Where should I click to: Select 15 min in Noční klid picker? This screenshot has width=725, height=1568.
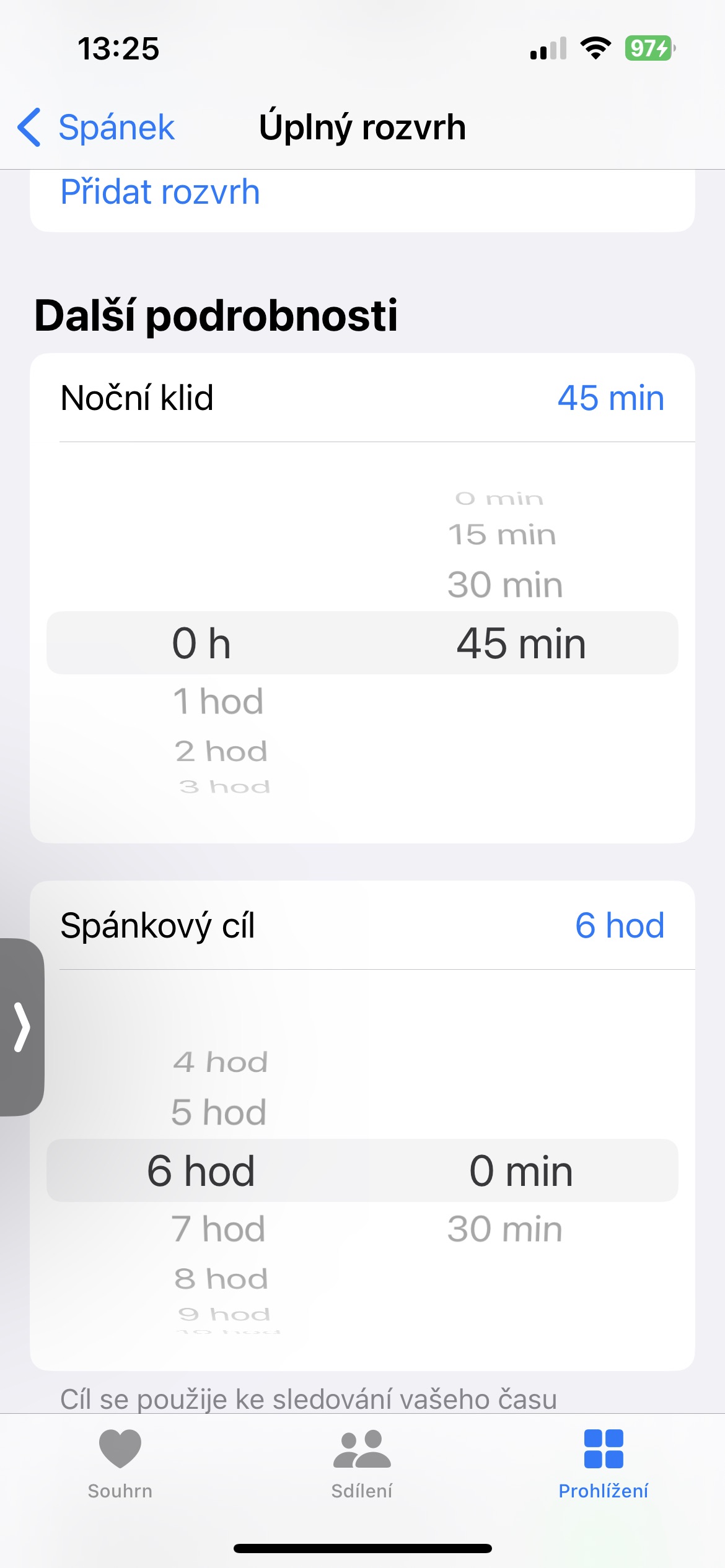tap(502, 535)
